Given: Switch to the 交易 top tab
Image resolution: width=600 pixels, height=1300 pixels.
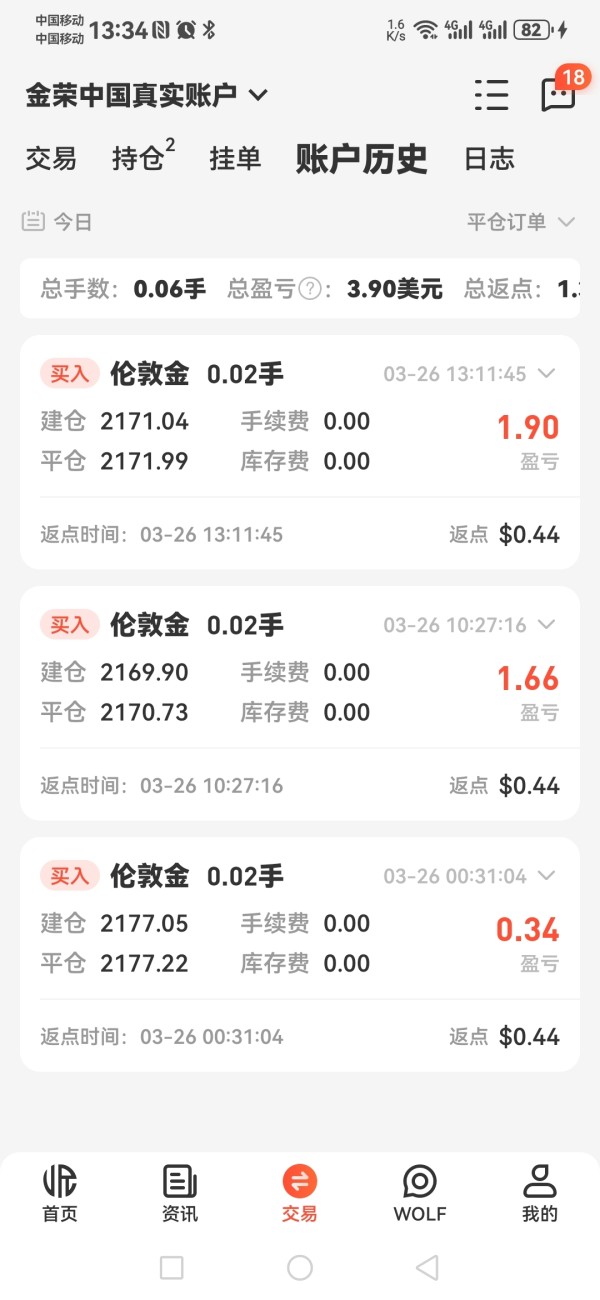Looking at the screenshot, I should click(x=51, y=158).
